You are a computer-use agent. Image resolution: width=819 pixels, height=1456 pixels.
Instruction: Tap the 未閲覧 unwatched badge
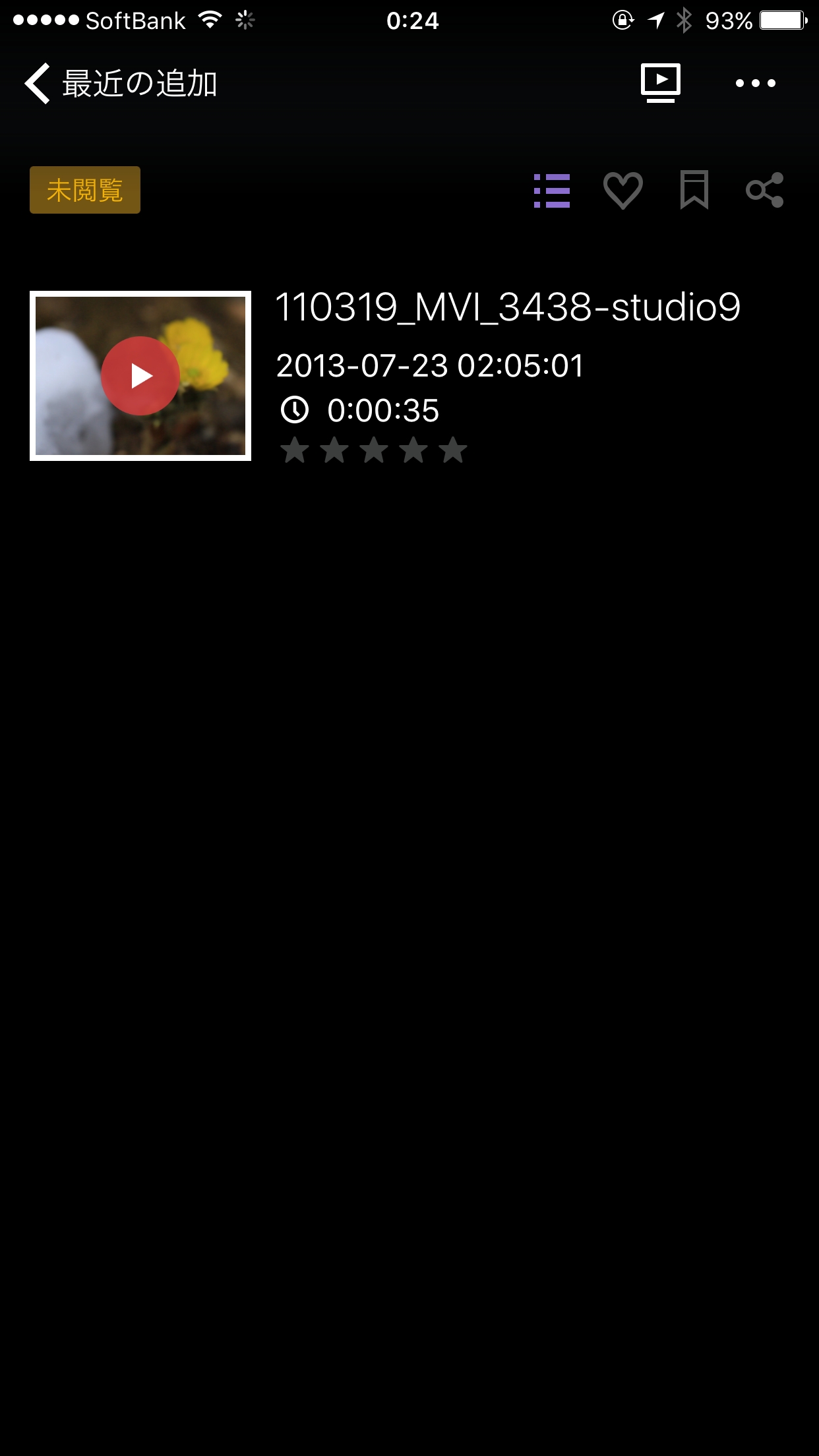85,191
